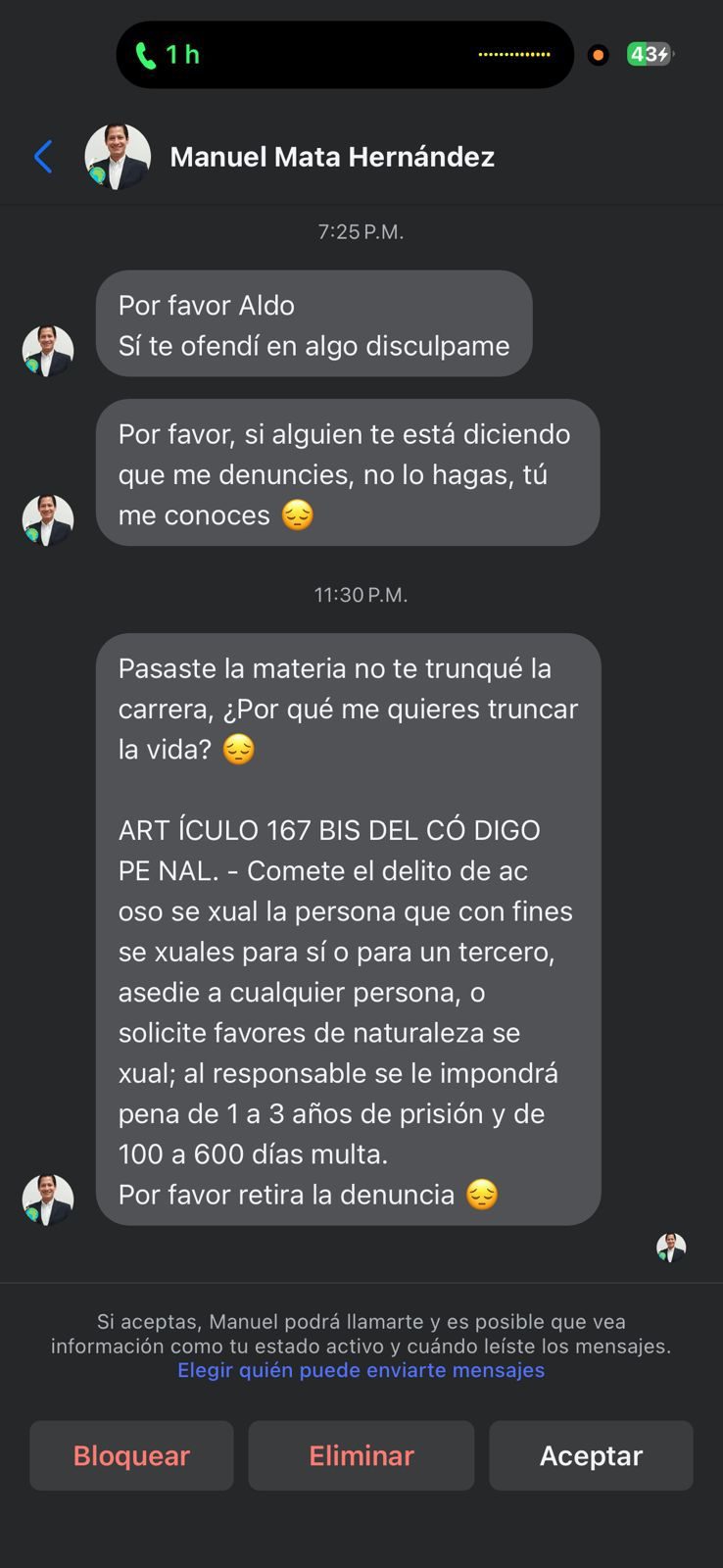
Task: Block the sender with Bloquear
Action: point(131,1455)
